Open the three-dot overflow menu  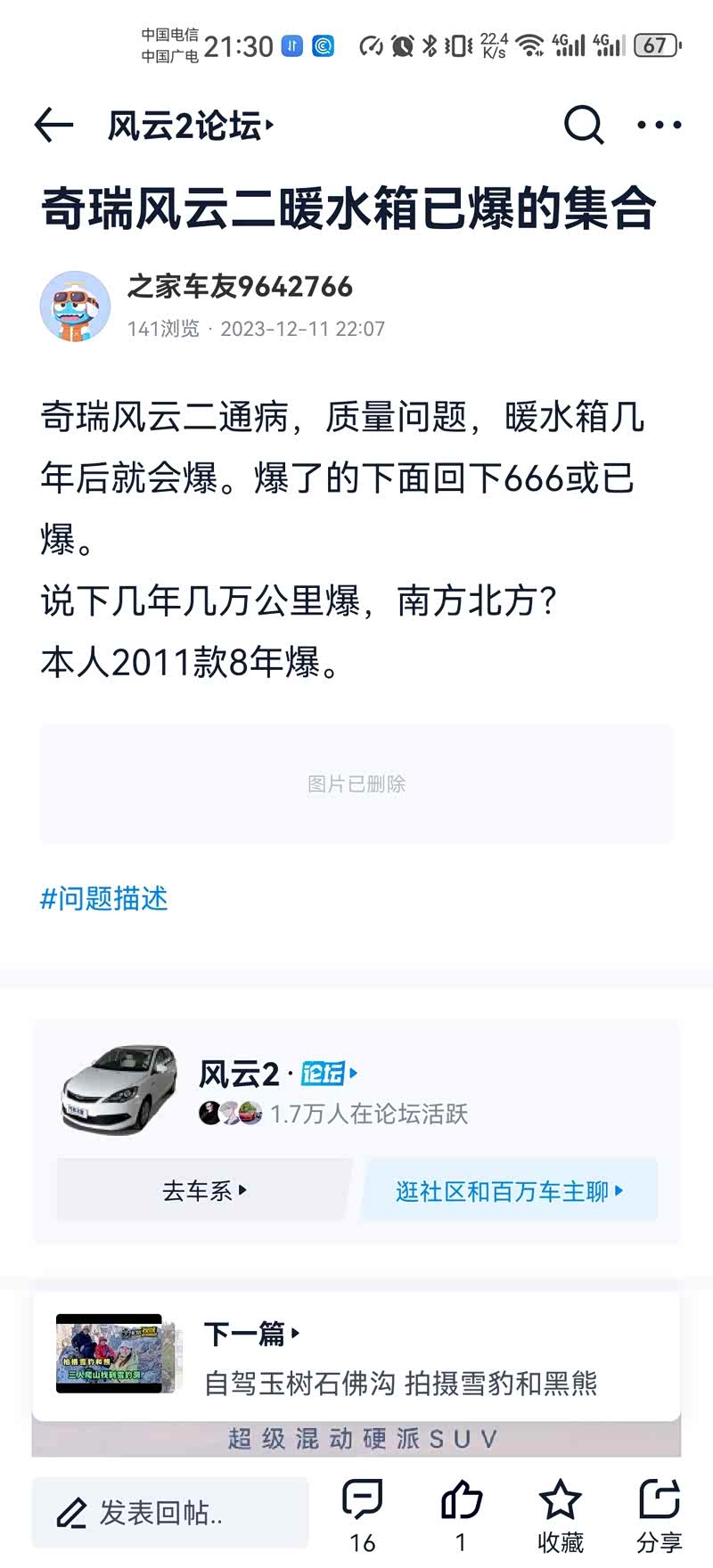(x=660, y=126)
